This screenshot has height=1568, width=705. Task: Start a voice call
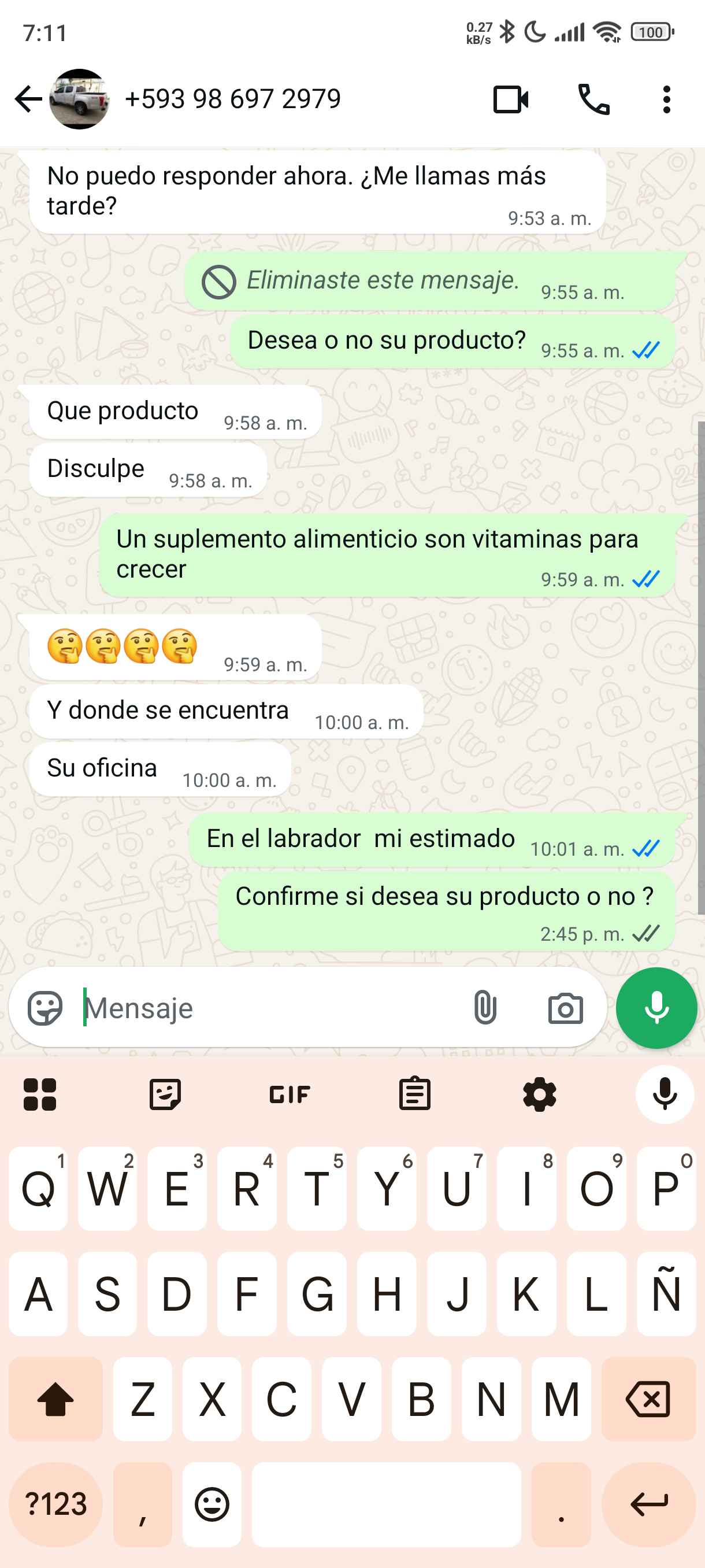point(593,99)
